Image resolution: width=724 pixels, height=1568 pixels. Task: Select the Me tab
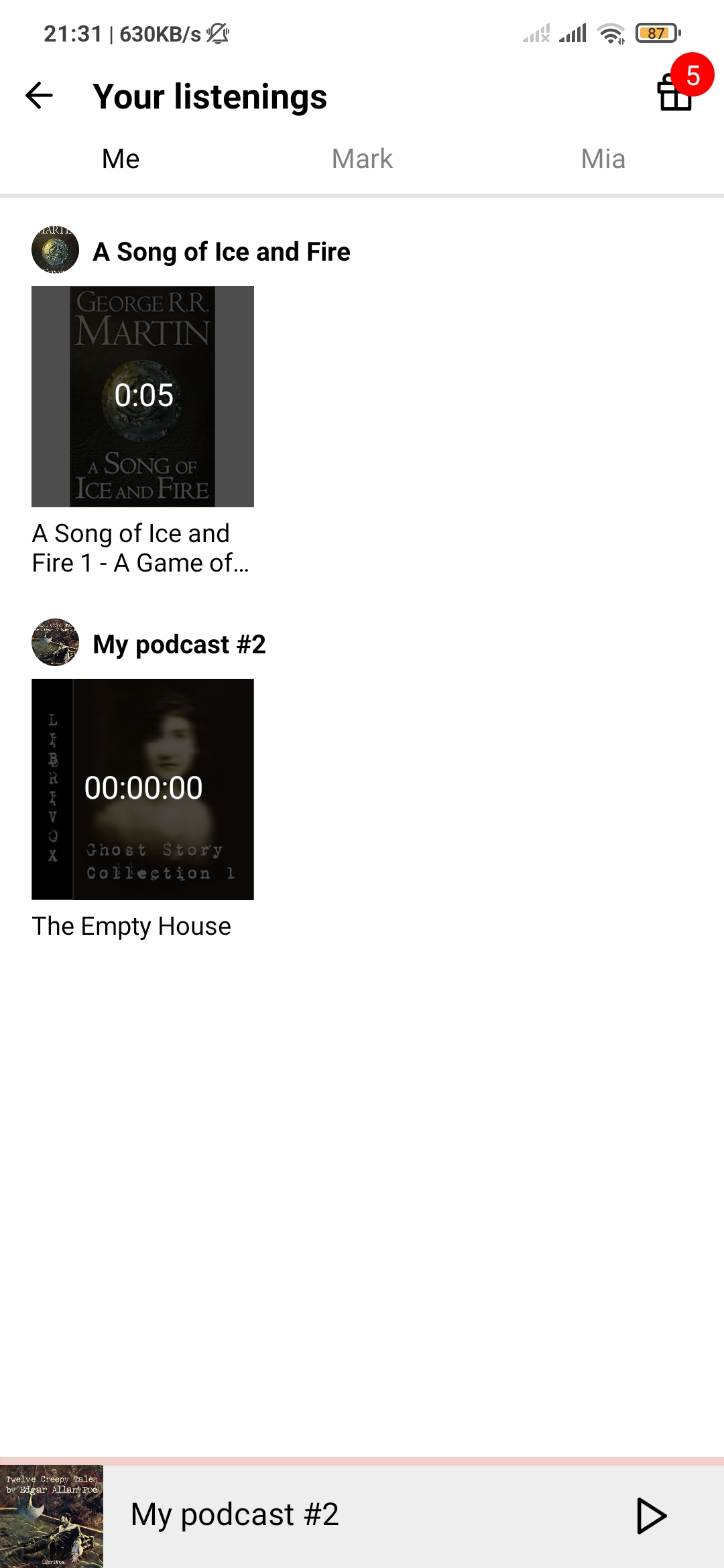tap(121, 159)
